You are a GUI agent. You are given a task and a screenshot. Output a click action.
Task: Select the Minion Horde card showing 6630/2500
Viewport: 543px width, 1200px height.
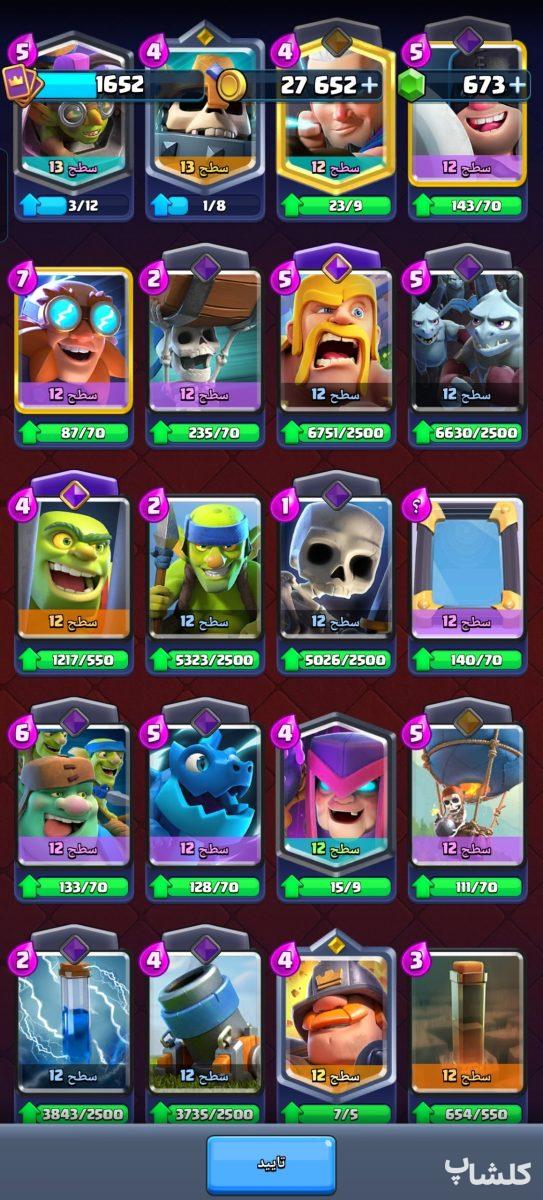tap(468, 347)
